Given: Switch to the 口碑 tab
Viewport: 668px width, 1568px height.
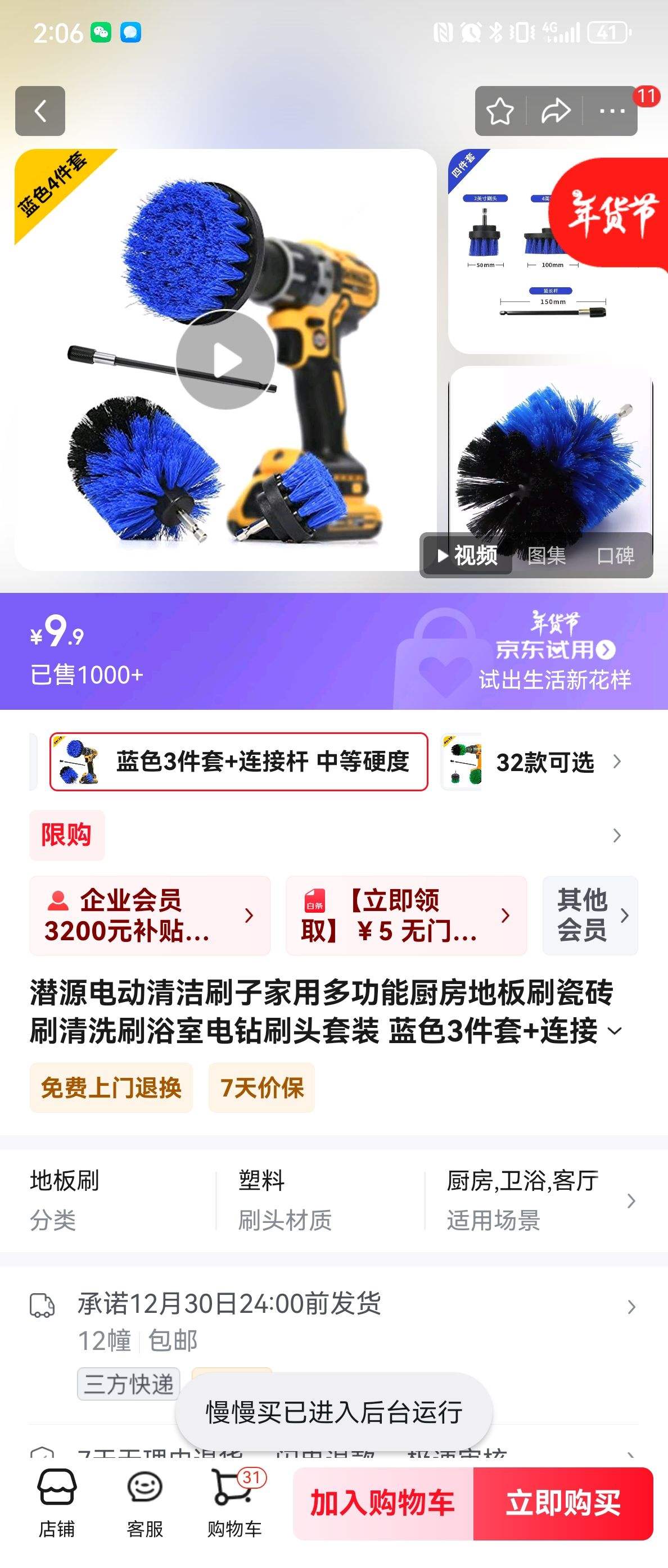Looking at the screenshot, I should pos(615,556).
